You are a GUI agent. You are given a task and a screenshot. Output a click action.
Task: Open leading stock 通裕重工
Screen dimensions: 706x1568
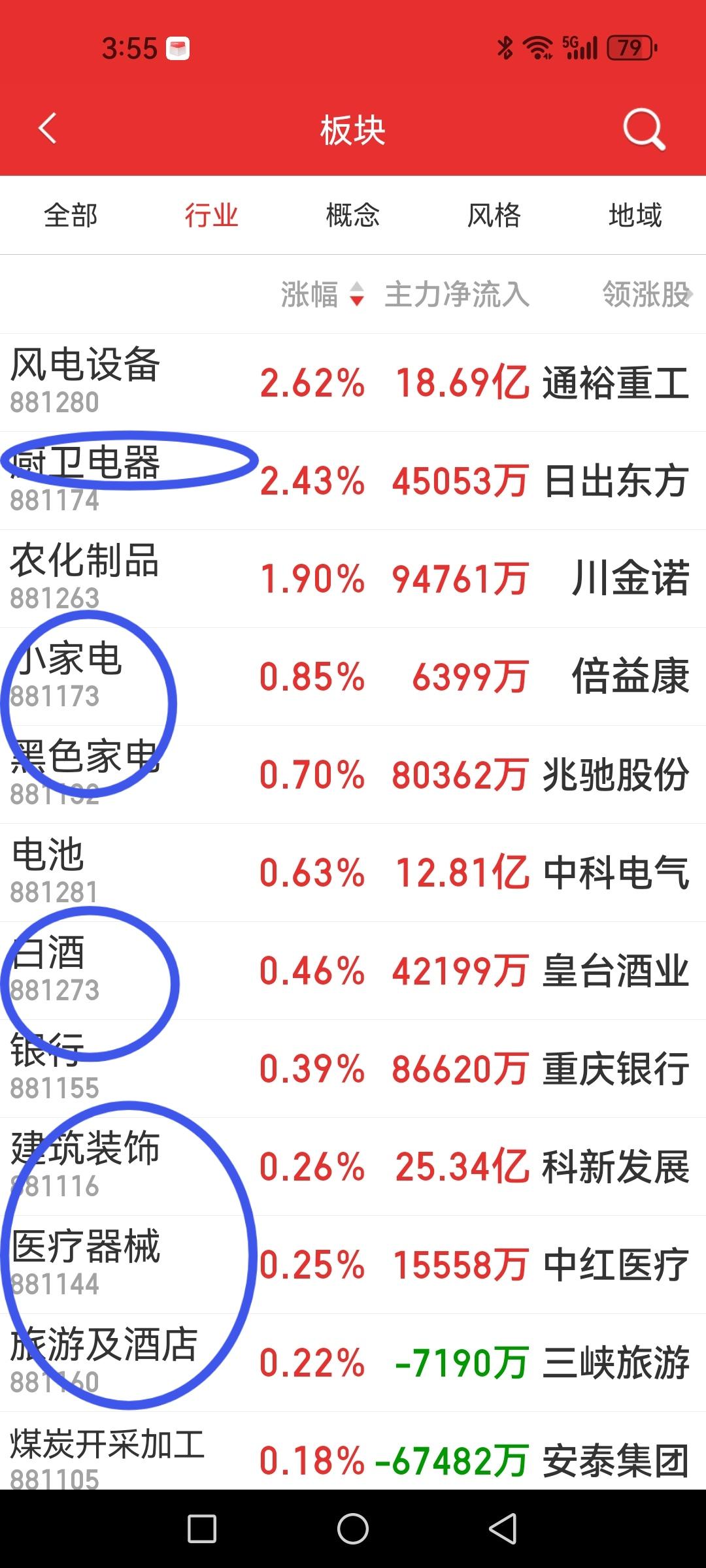(x=615, y=385)
